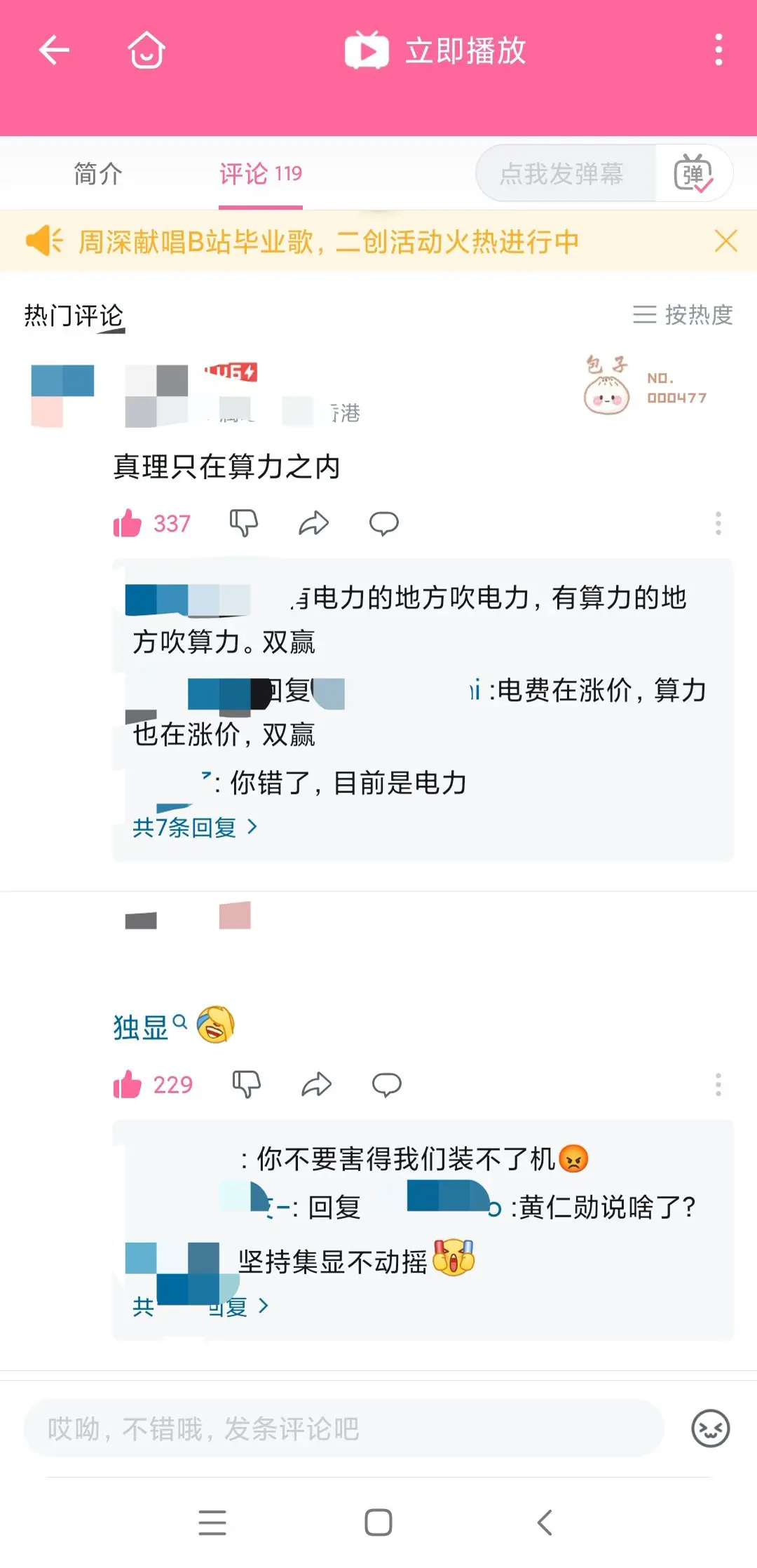Open the 周深献唱B站毕业歌 announcement banner

(328, 242)
